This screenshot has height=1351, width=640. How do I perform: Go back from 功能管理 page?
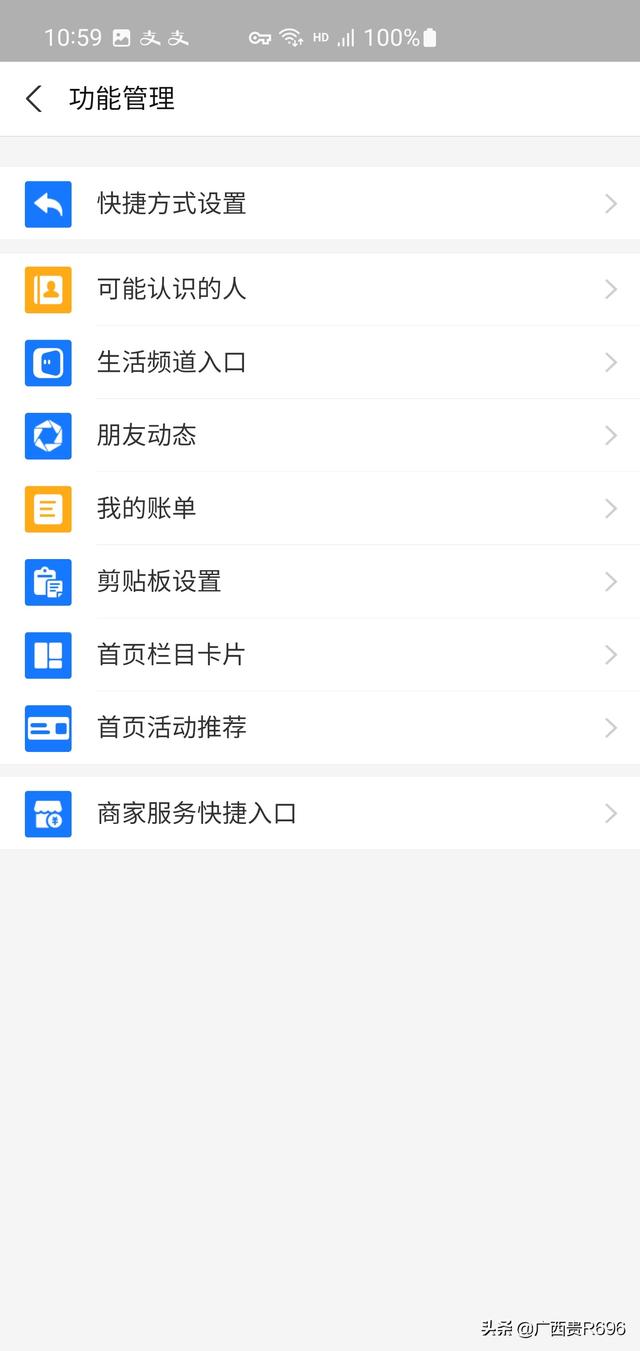coord(34,98)
